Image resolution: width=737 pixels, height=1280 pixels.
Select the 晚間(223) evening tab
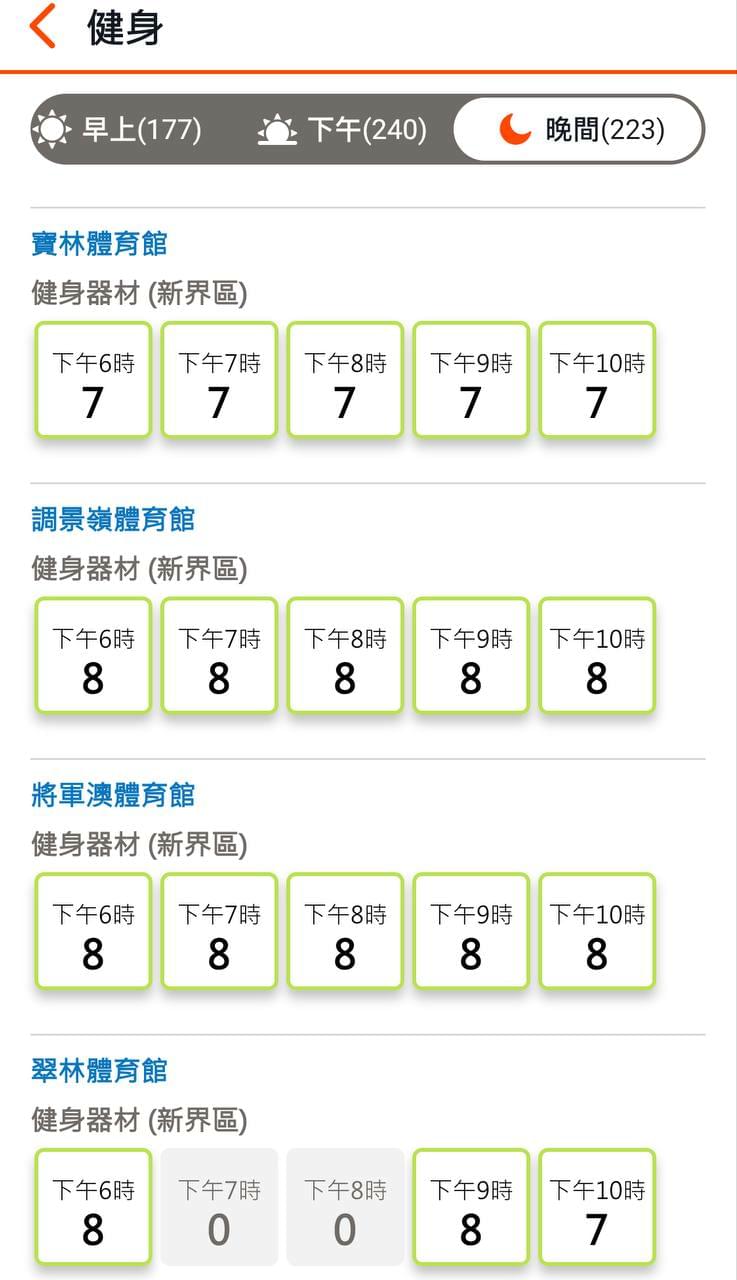coord(579,129)
